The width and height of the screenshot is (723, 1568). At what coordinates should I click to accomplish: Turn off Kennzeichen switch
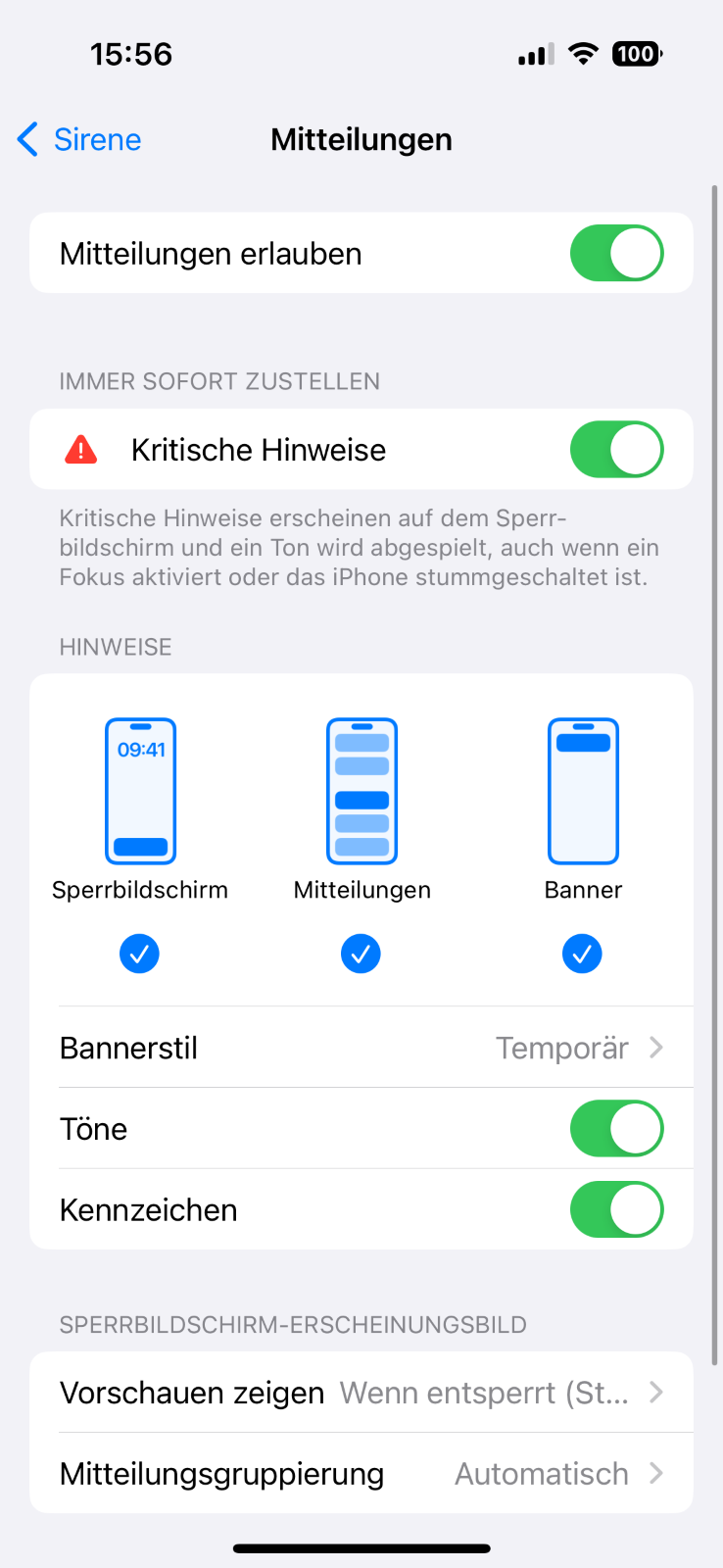(616, 1210)
